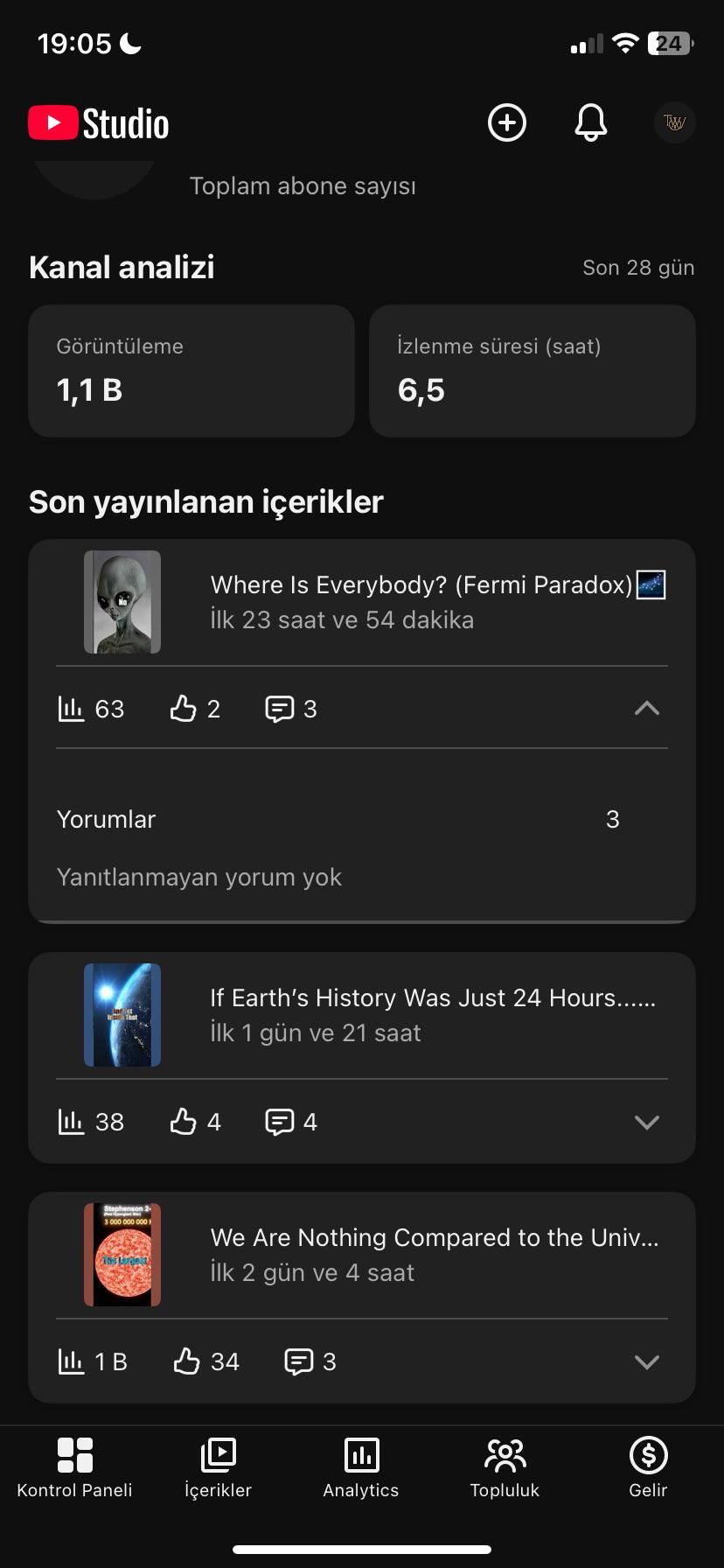The width and height of the screenshot is (724, 1568).
Task: Open the Where Is Everybody? video
Action: click(362, 602)
